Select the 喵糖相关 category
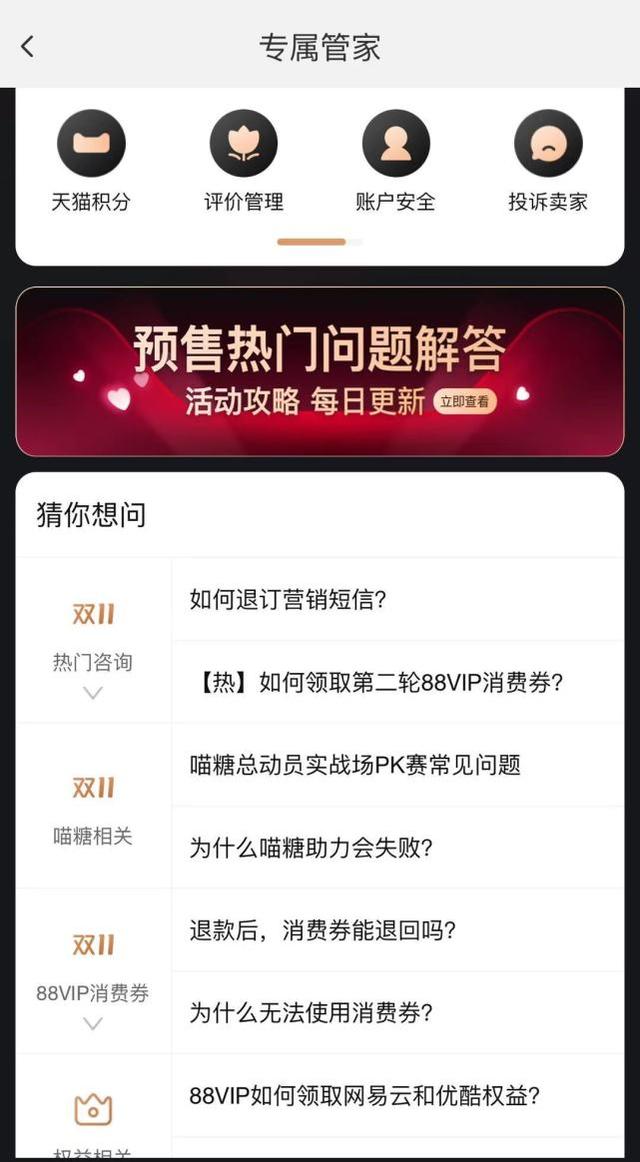Image resolution: width=640 pixels, height=1162 pixels. pyautogui.click(x=93, y=806)
